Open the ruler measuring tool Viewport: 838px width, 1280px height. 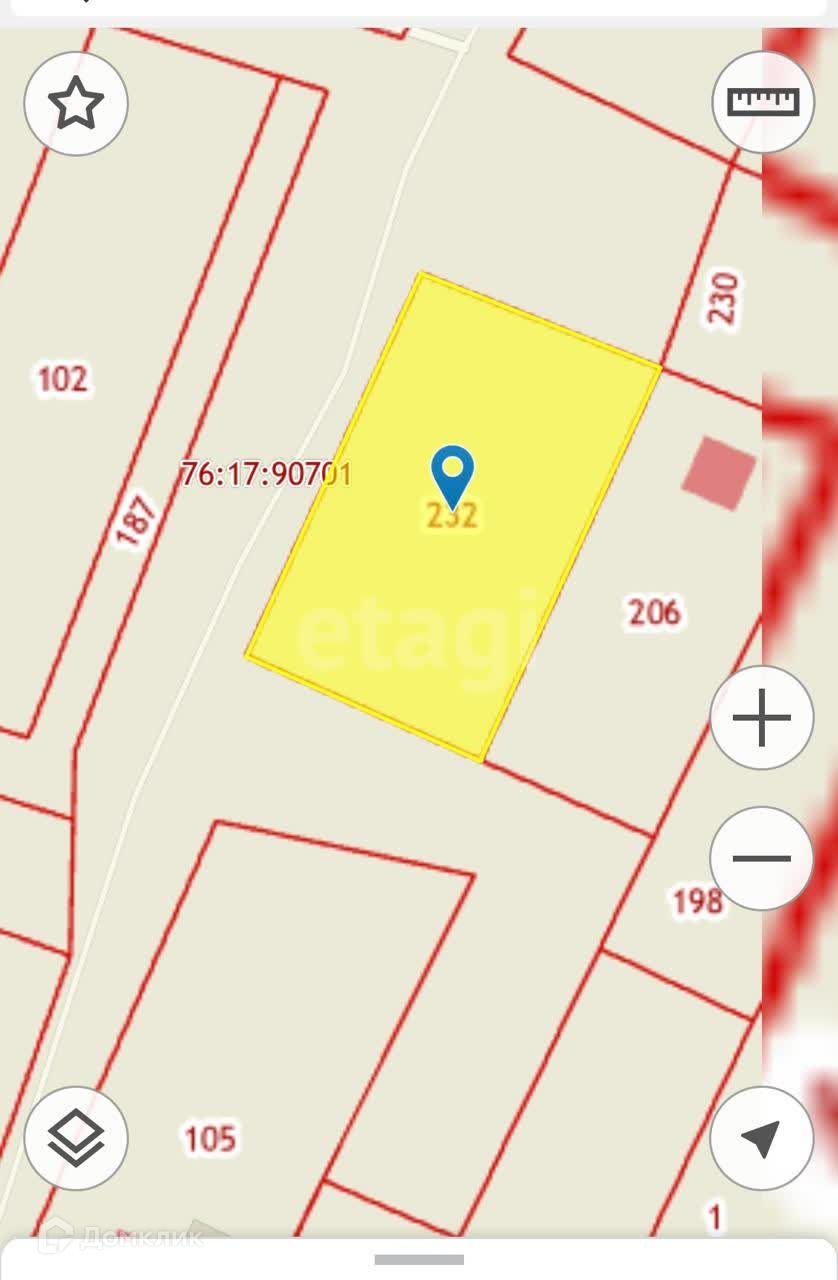pyautogui.click(x=763, y=101)
